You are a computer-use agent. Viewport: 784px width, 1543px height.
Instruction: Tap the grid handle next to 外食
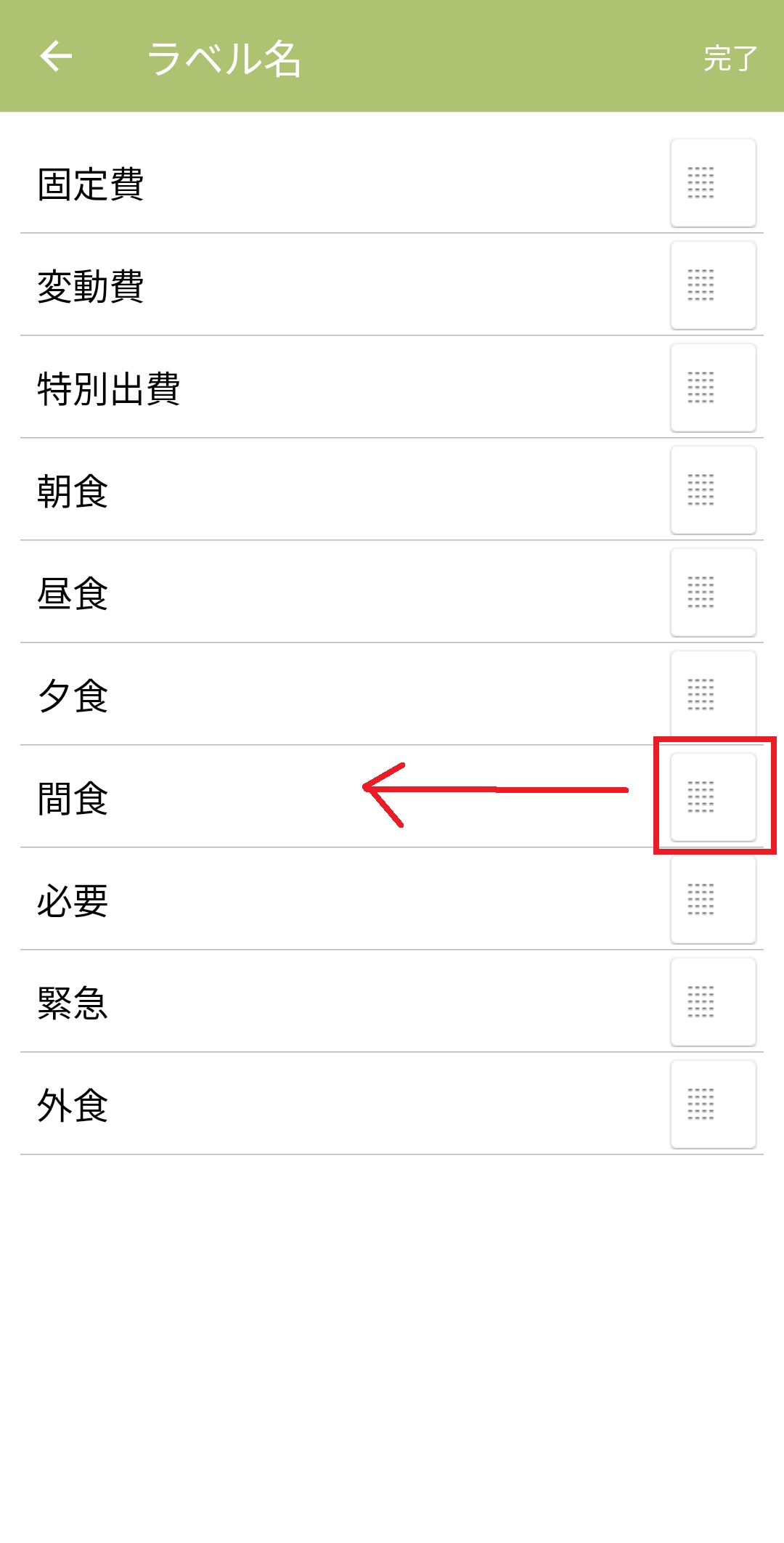[x=713, y=1104]
